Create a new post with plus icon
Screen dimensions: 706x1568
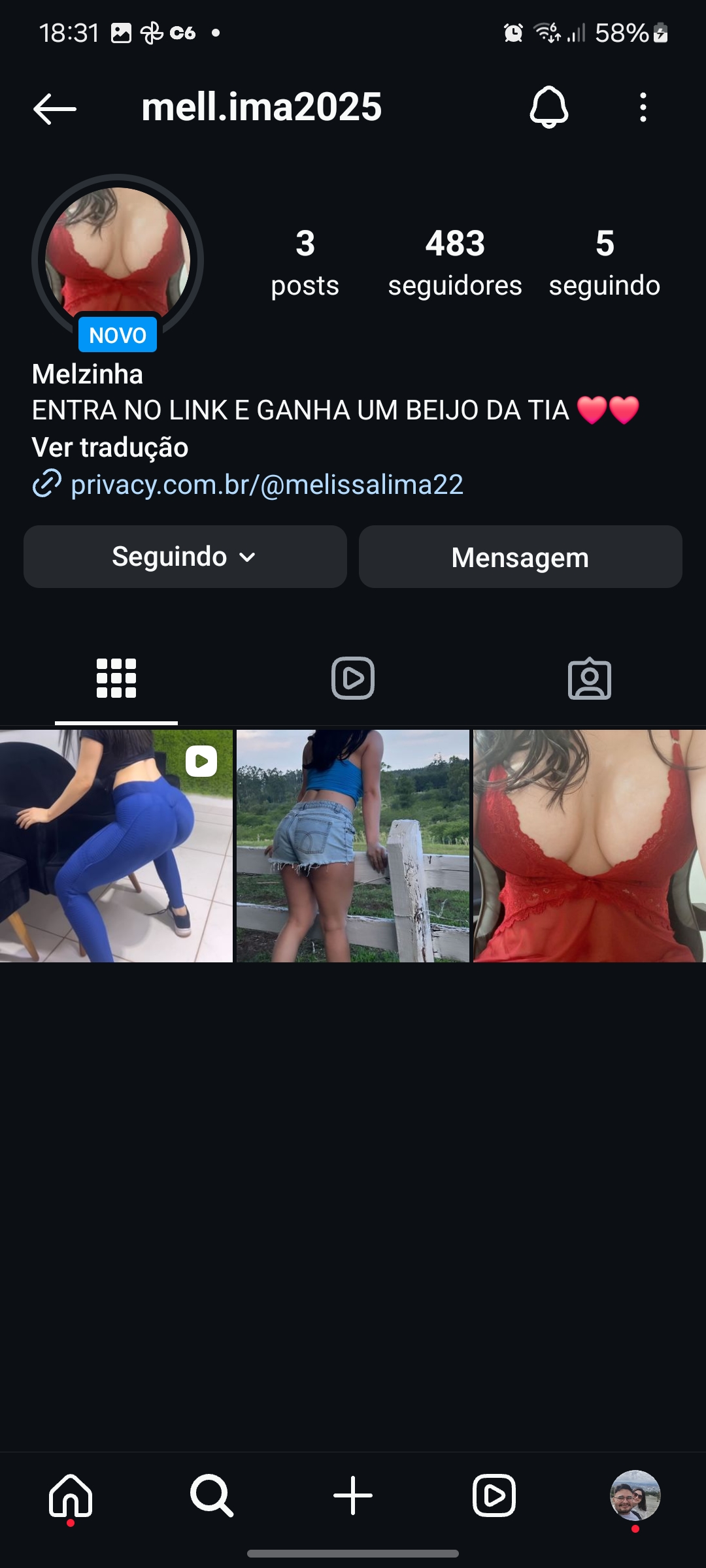click(353, 1495)
